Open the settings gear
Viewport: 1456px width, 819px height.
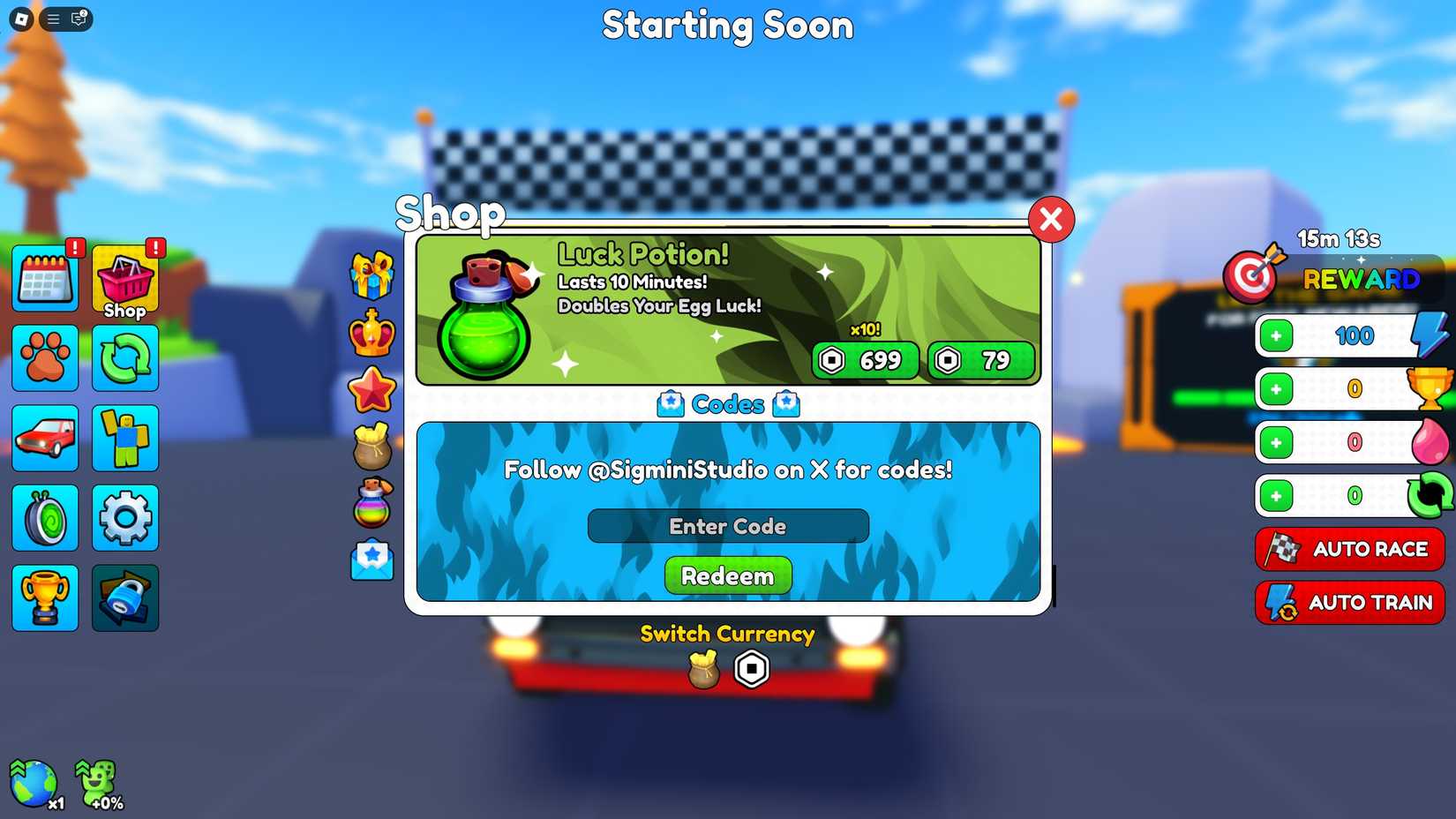click(125, 518)
